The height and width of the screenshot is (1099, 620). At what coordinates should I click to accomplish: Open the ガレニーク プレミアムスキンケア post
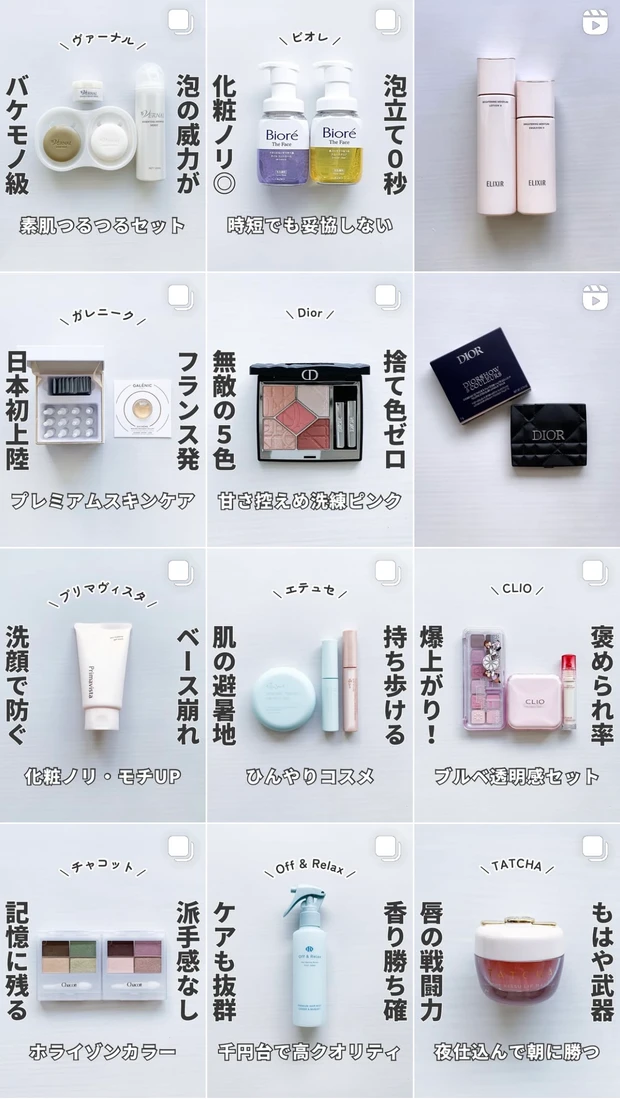pos(102,410)
